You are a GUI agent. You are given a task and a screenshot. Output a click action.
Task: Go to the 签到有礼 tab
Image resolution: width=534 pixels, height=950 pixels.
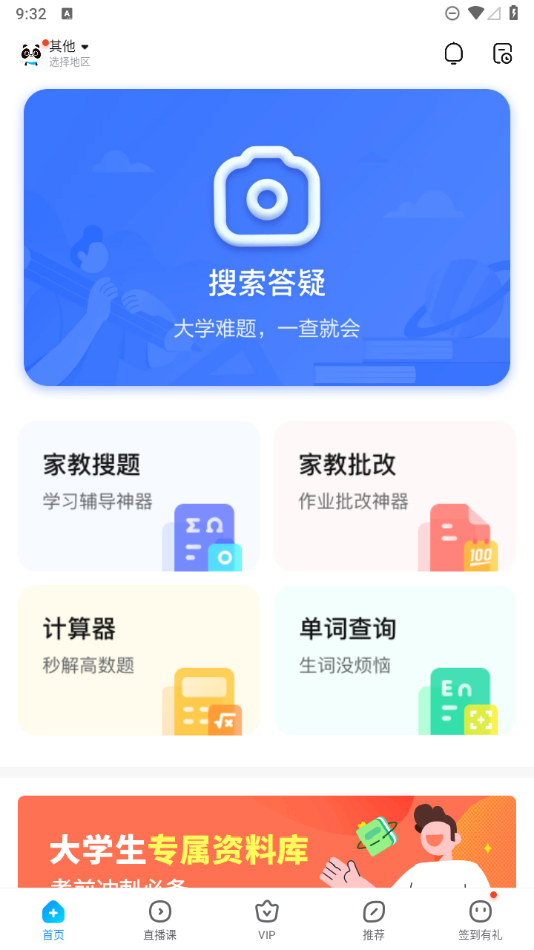pyautogui.click(x=480, y=920)
